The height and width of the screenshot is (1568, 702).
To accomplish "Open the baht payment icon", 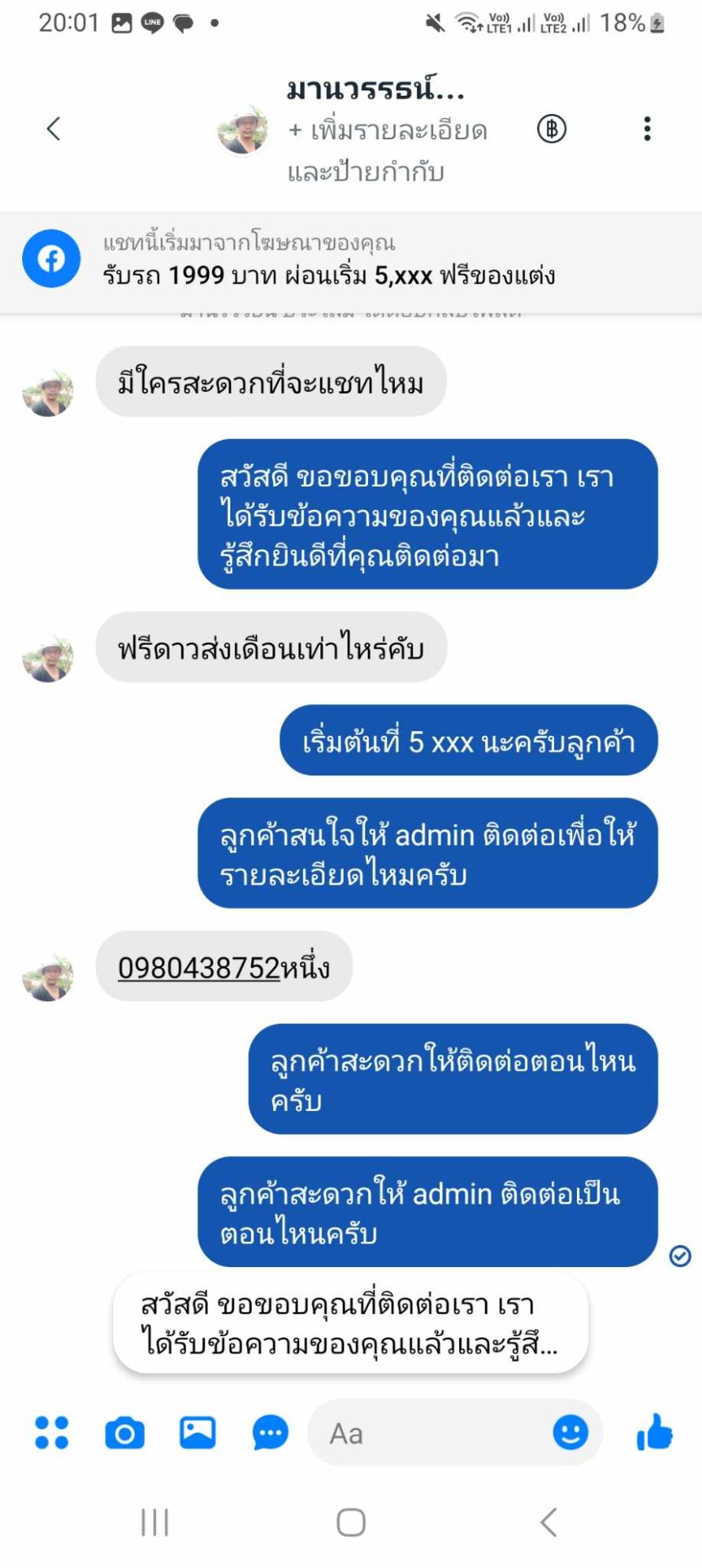I will pos(552,129).
